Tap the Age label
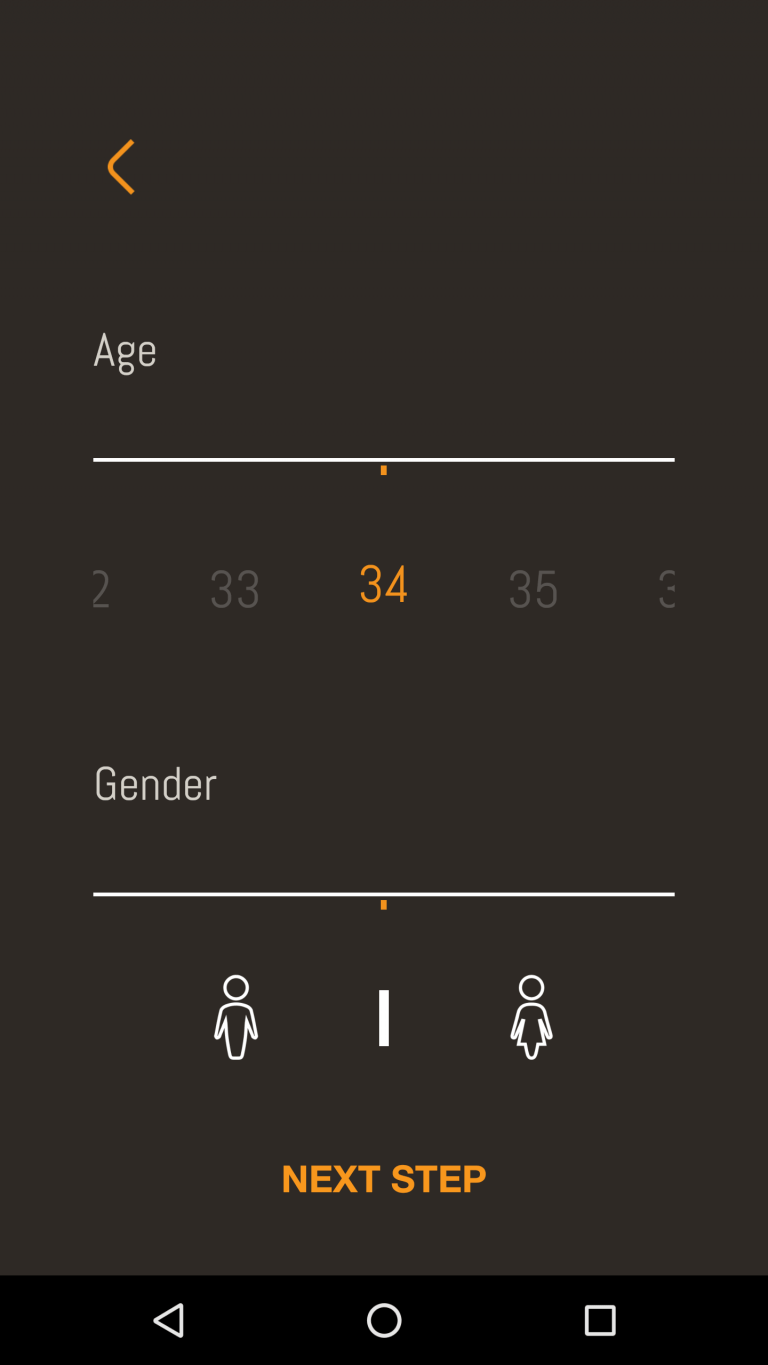 (x=125, y=350)
